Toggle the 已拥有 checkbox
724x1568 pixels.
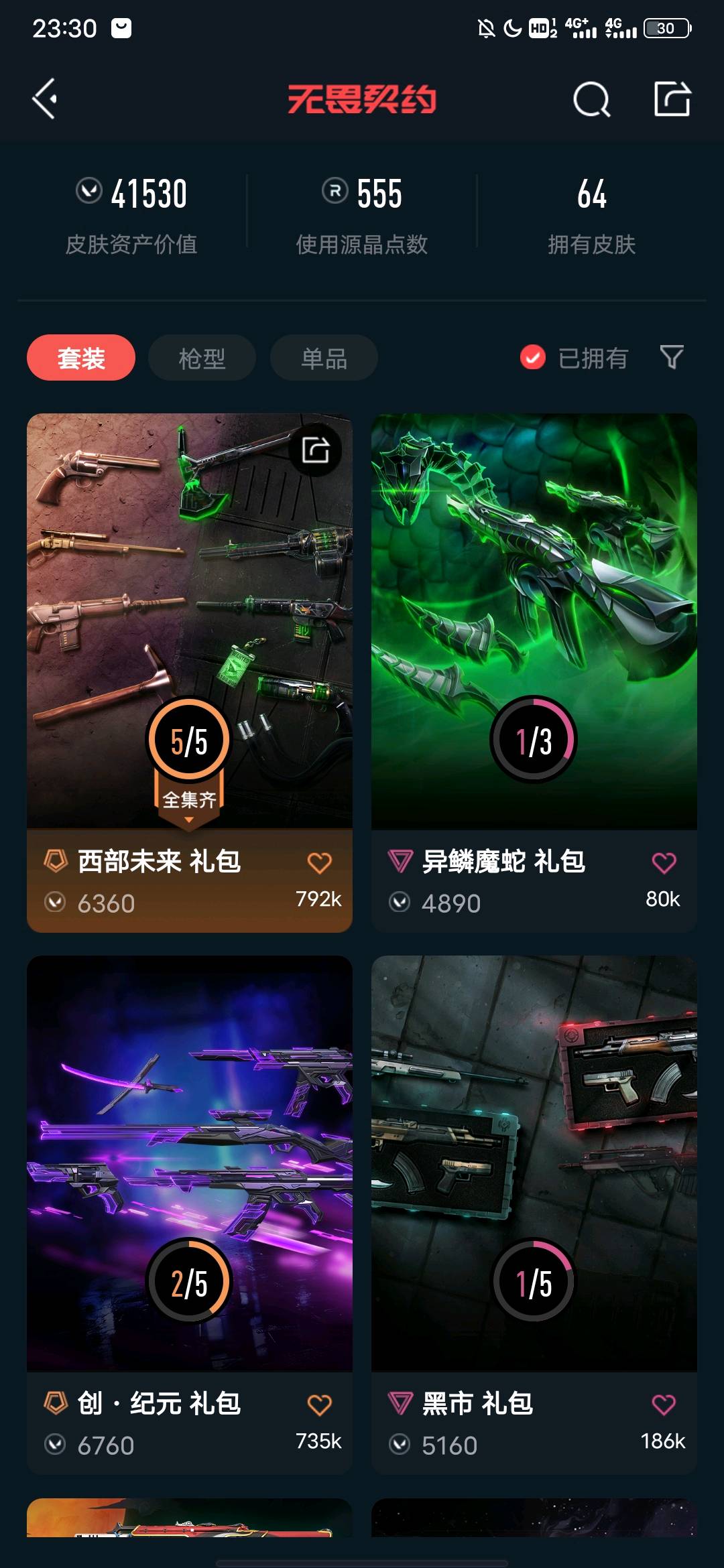tap(533, 358)
